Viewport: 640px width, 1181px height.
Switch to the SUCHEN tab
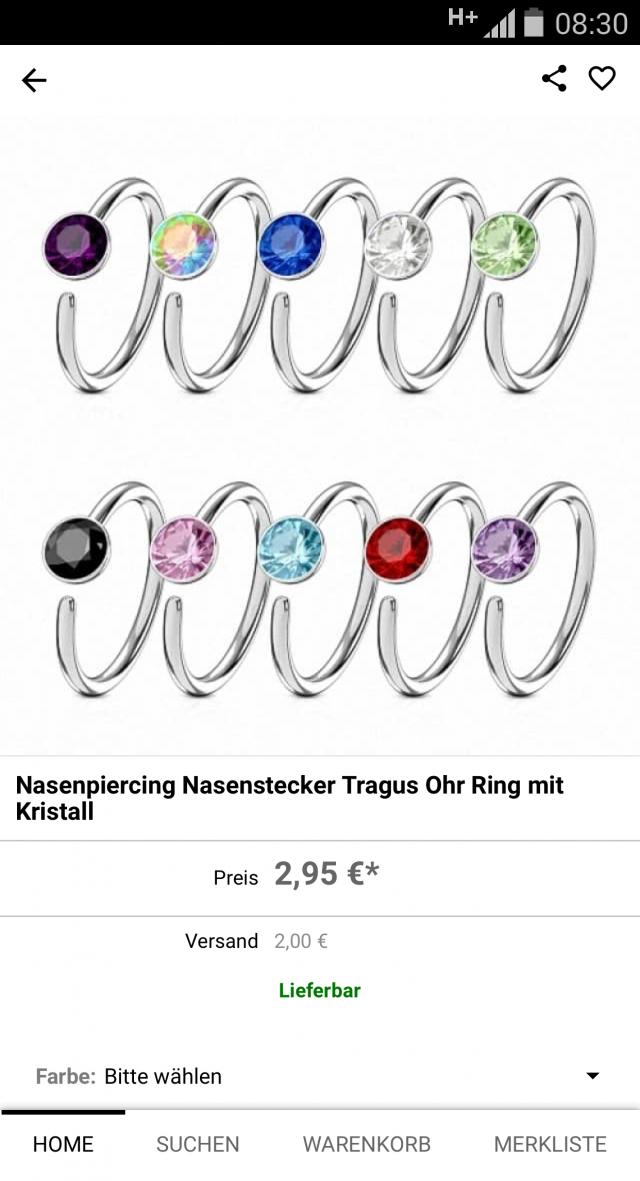click(198, 1144)
